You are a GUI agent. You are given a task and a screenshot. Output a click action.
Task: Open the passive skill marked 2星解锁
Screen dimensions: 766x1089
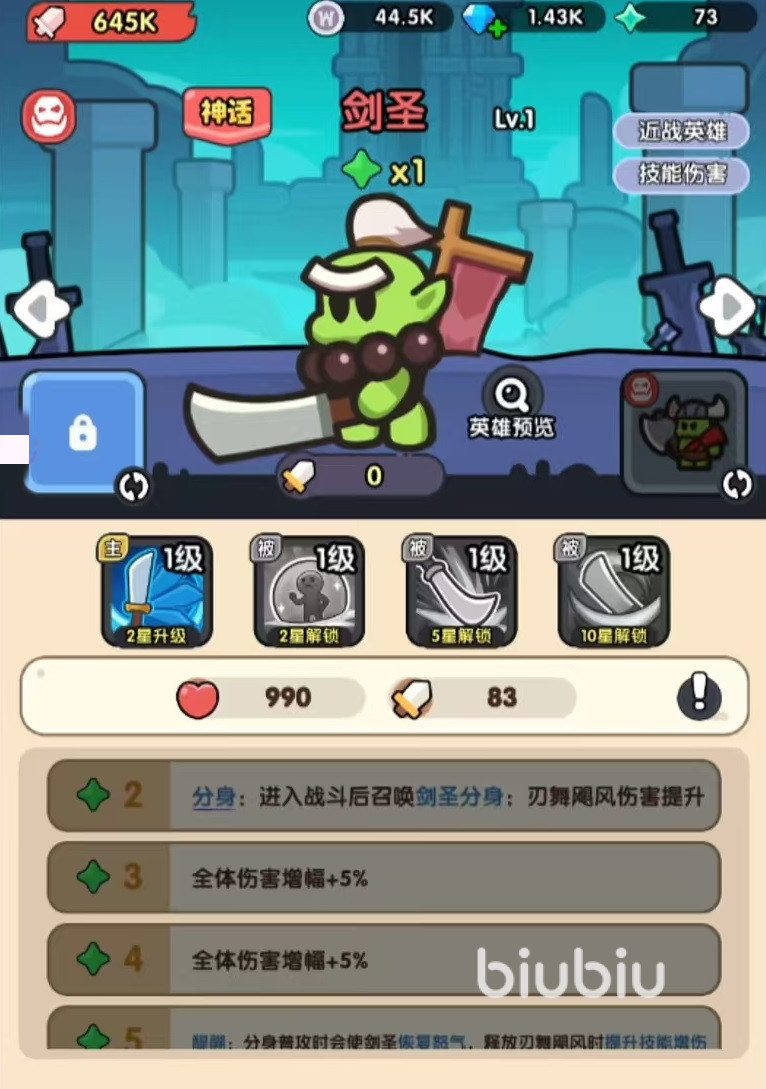pyautogui.click(x=308, y=592)
